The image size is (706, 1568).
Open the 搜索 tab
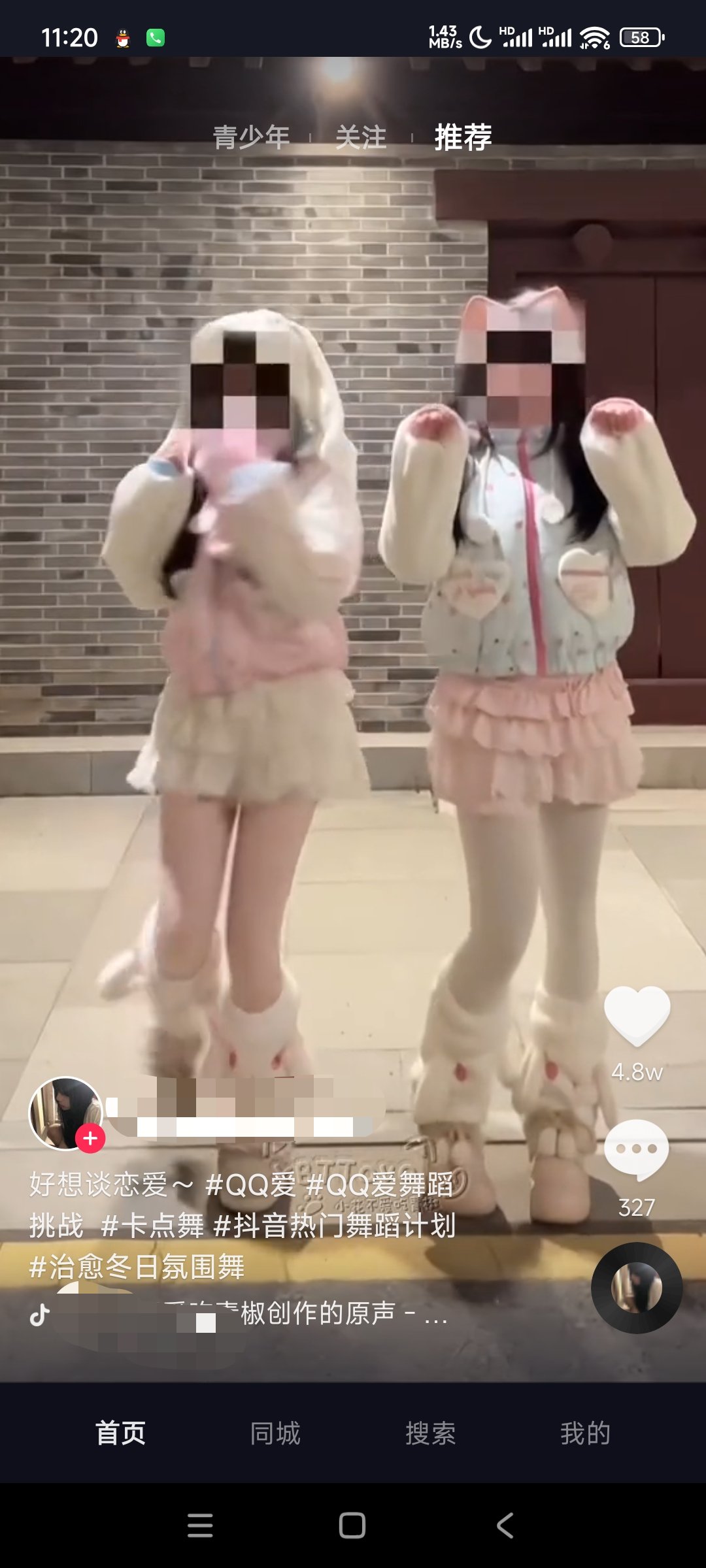[x=430, y=1433]
